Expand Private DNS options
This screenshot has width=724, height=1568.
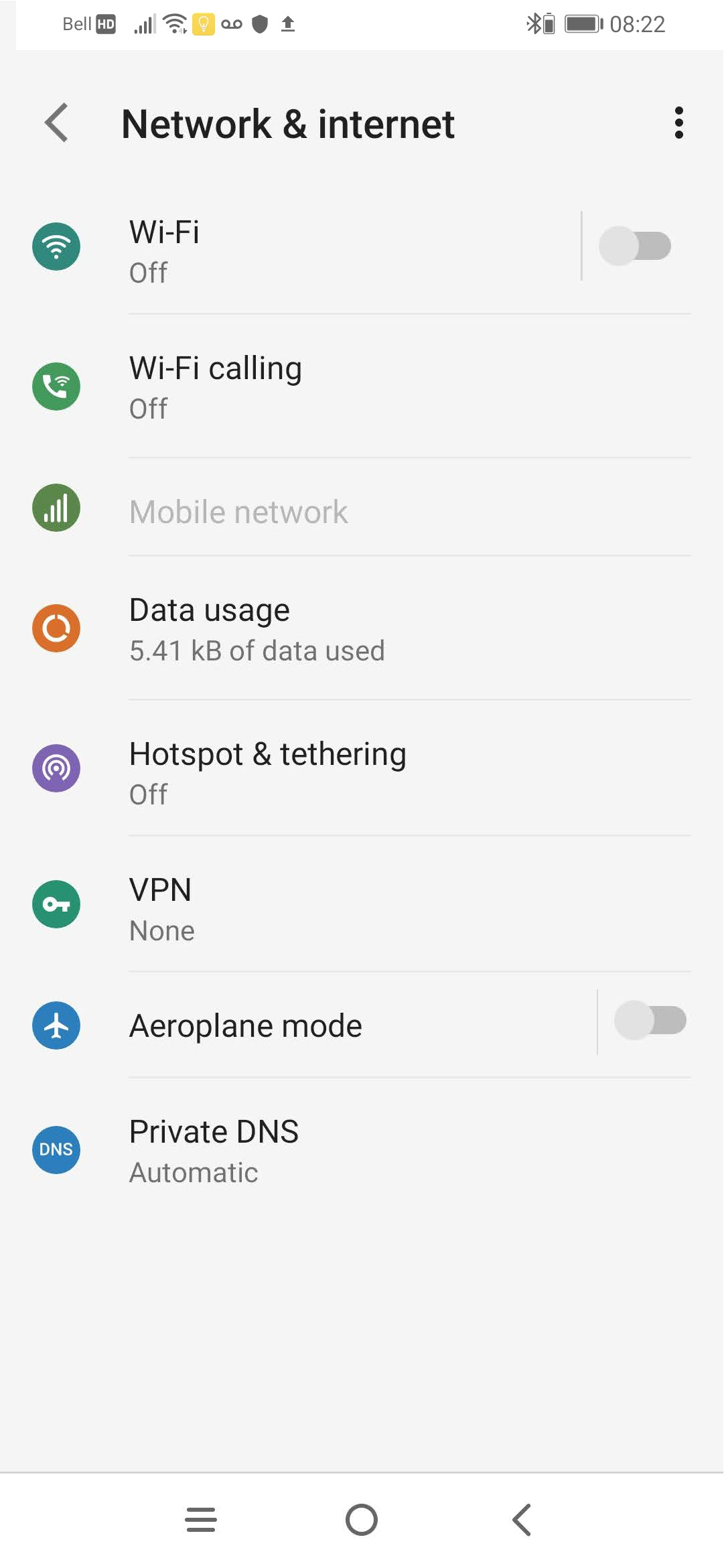tap(335, 1149)
